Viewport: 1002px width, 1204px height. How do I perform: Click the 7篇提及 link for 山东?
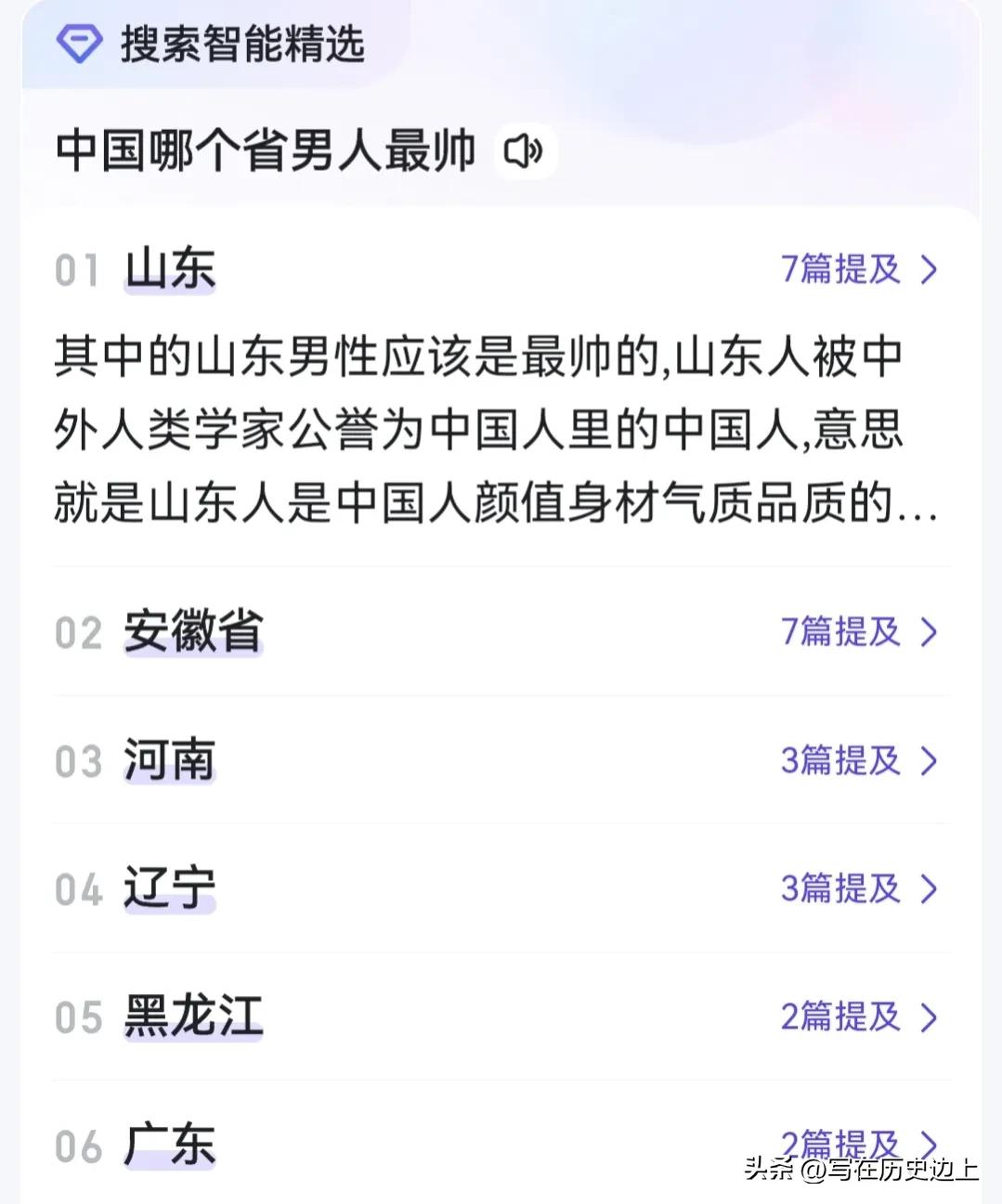pos(839,269)
